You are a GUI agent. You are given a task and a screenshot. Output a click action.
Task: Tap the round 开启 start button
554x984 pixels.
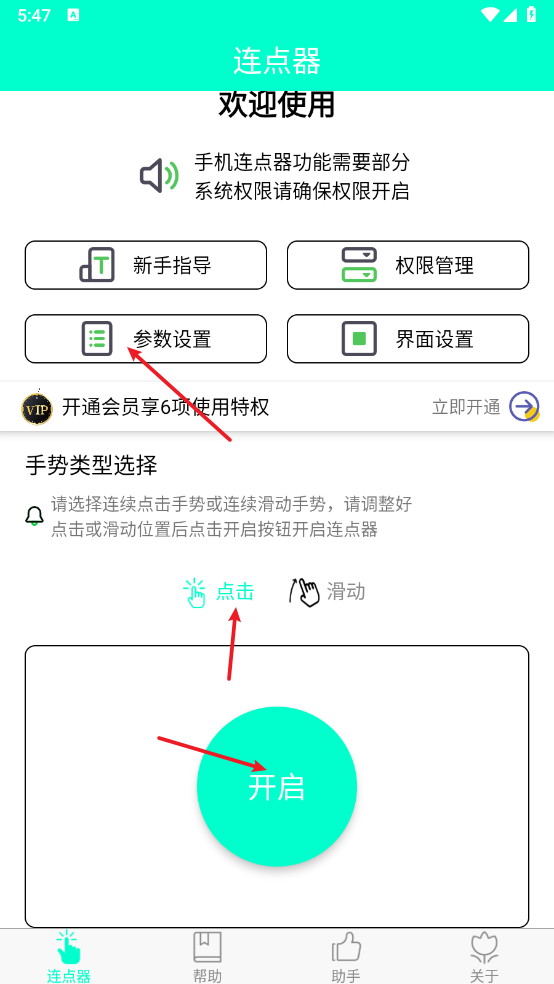[277, 786]
